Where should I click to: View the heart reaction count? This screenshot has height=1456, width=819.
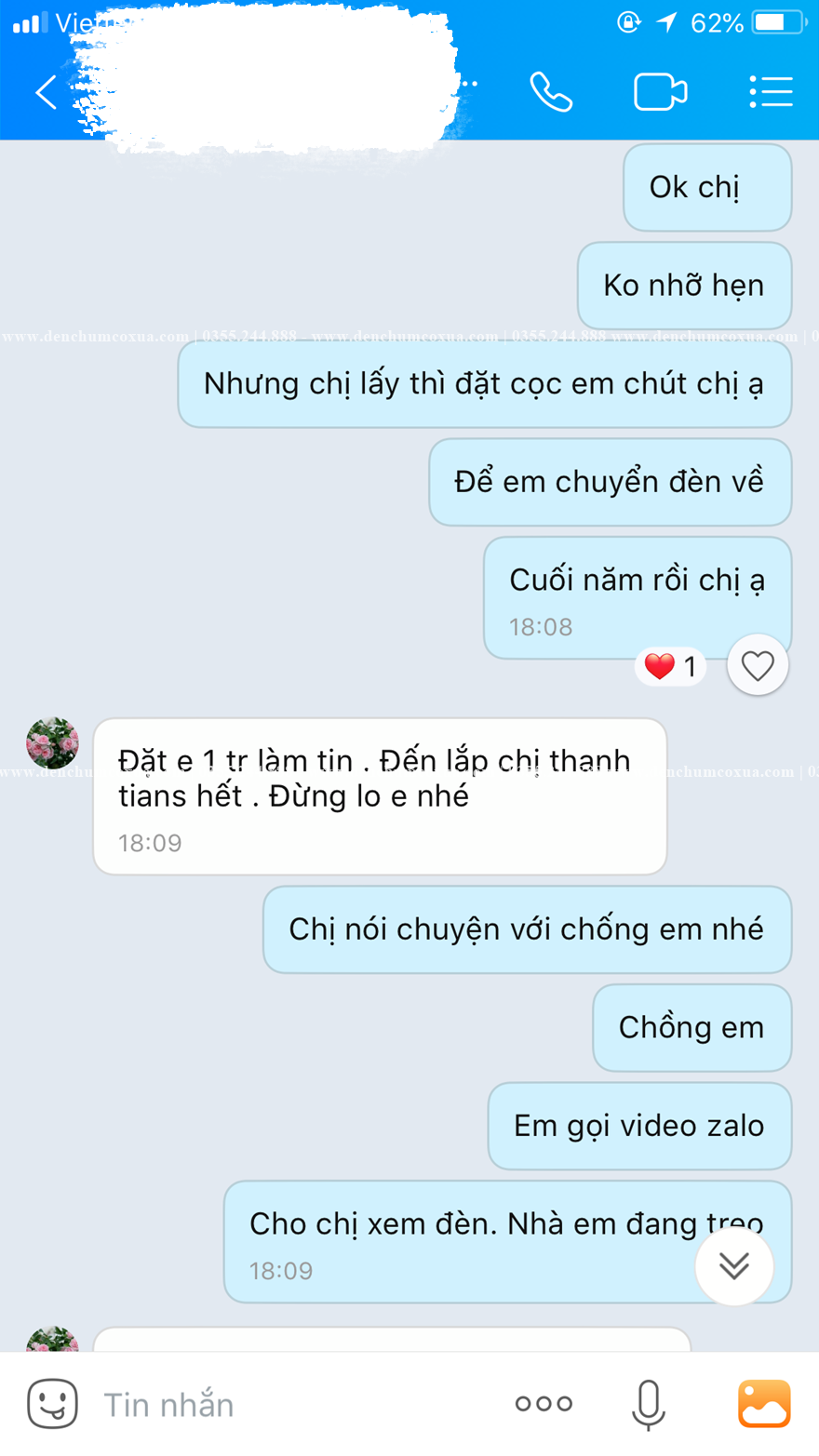point(671,666)
